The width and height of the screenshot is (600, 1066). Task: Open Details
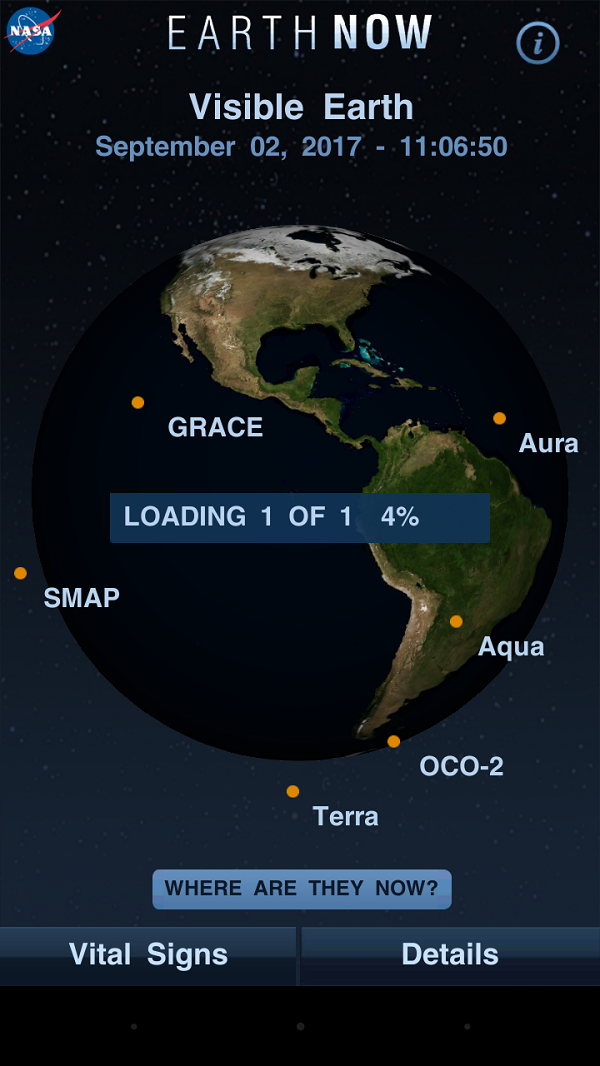tap(451, 955)
